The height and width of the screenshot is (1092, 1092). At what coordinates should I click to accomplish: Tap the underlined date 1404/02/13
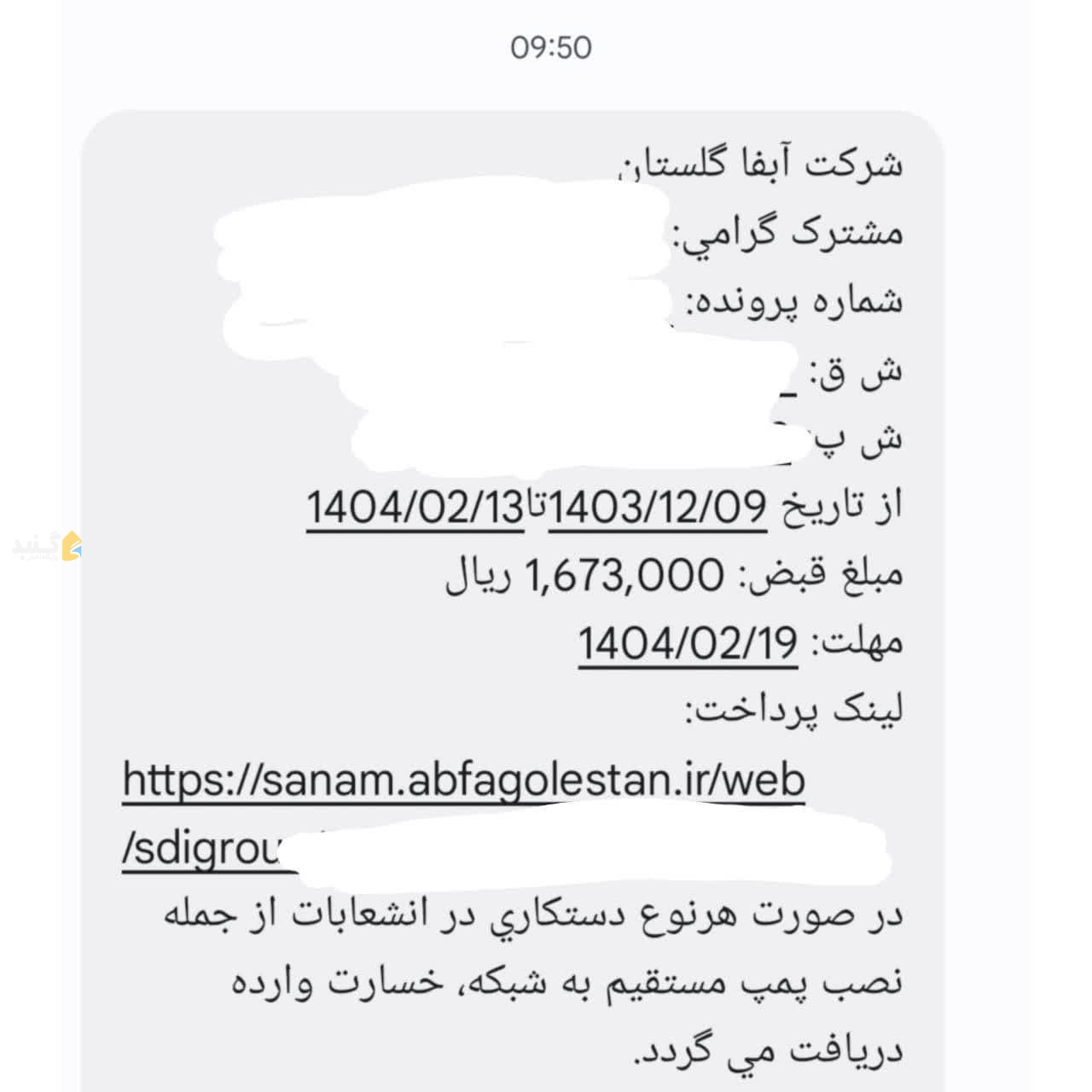click(x=415, y=508)
